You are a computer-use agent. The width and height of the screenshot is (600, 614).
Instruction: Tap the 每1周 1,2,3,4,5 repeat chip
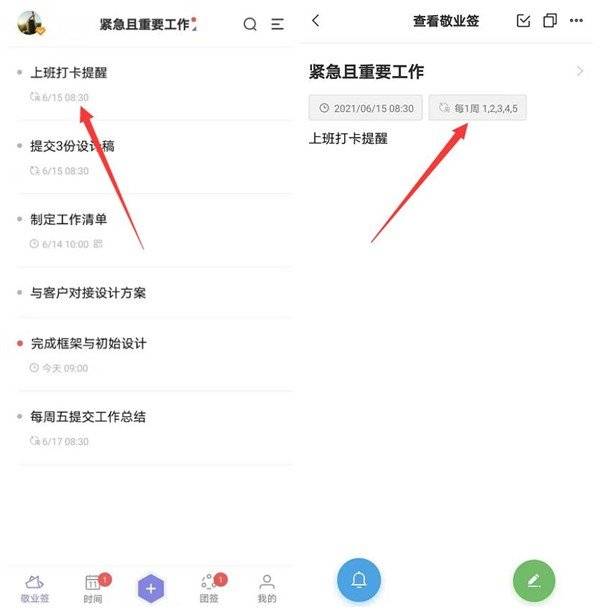click(x=478, y=108)
